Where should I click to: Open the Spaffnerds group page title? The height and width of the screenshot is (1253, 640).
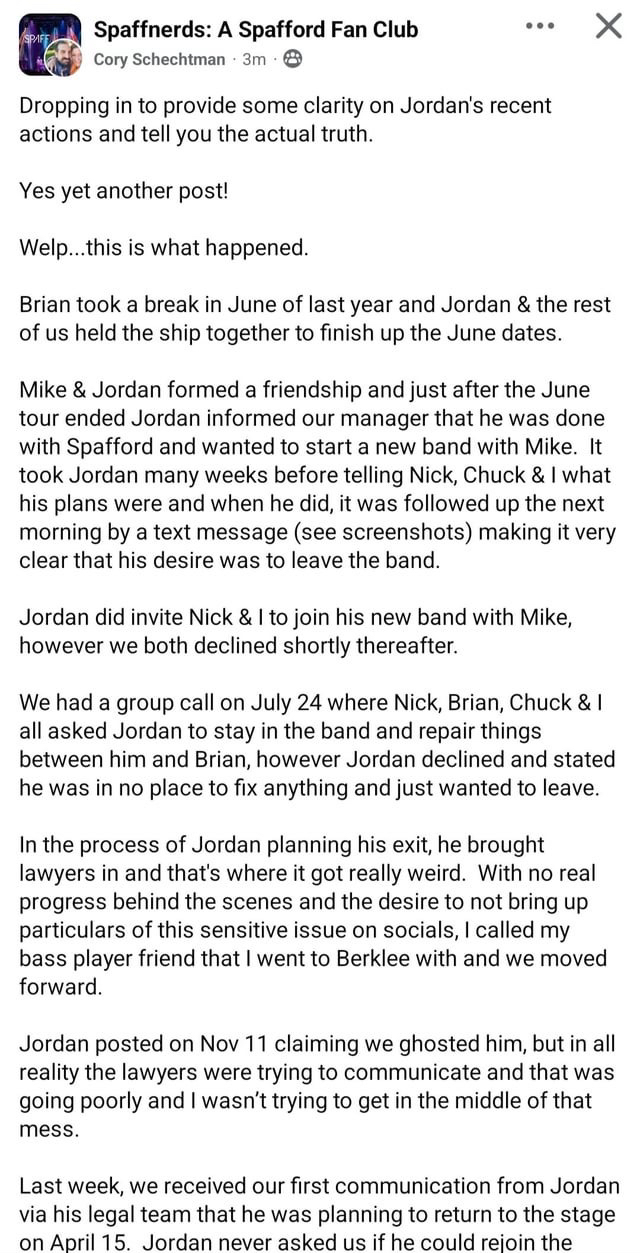coord(256,30)
